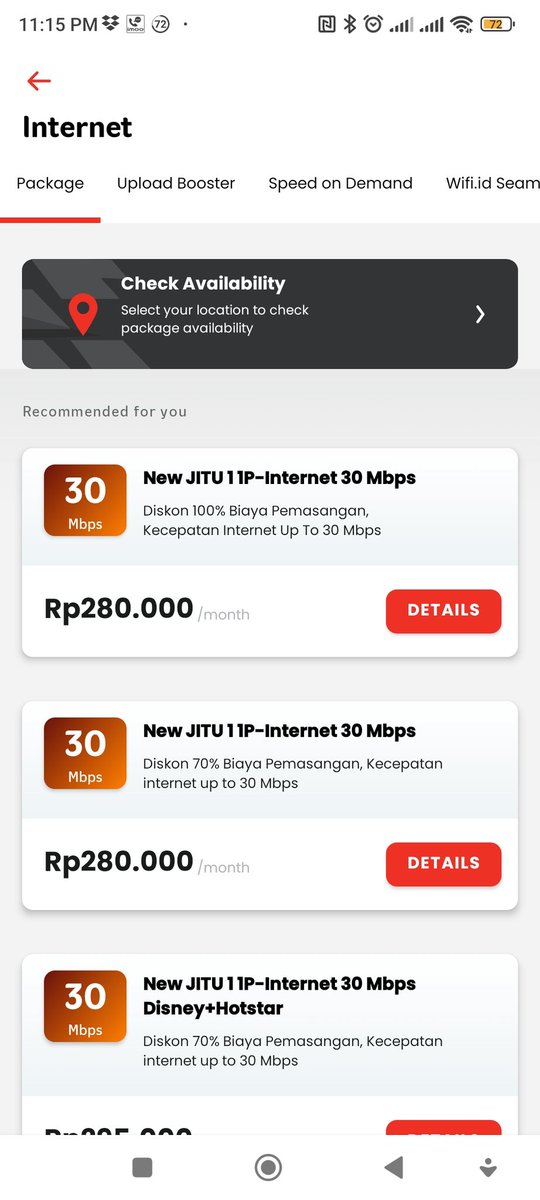
Task: Open the Check Availability banner
Action: pos(270,314)
